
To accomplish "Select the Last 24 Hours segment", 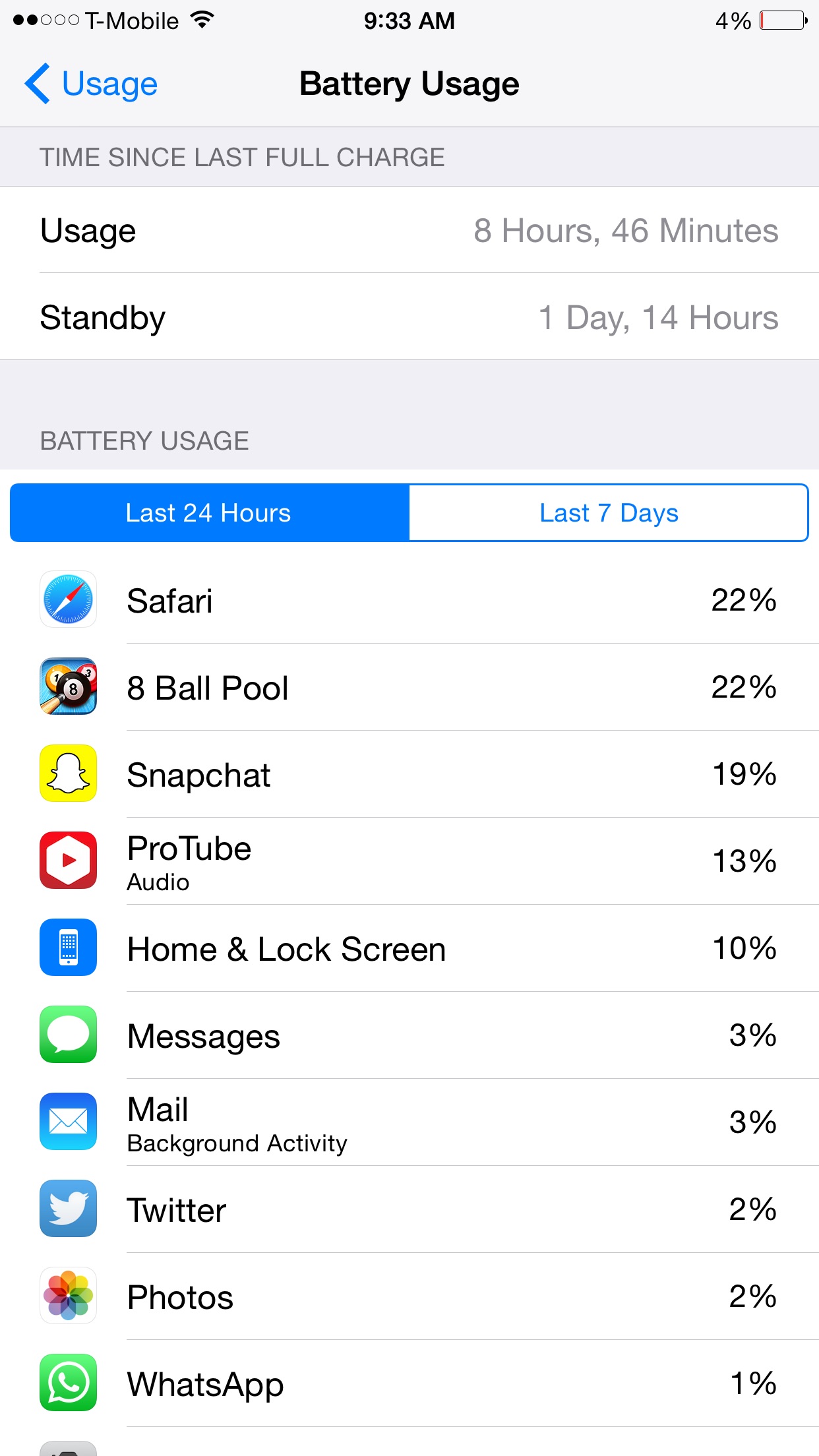I will pyautogui.click(x=210, y=513).
